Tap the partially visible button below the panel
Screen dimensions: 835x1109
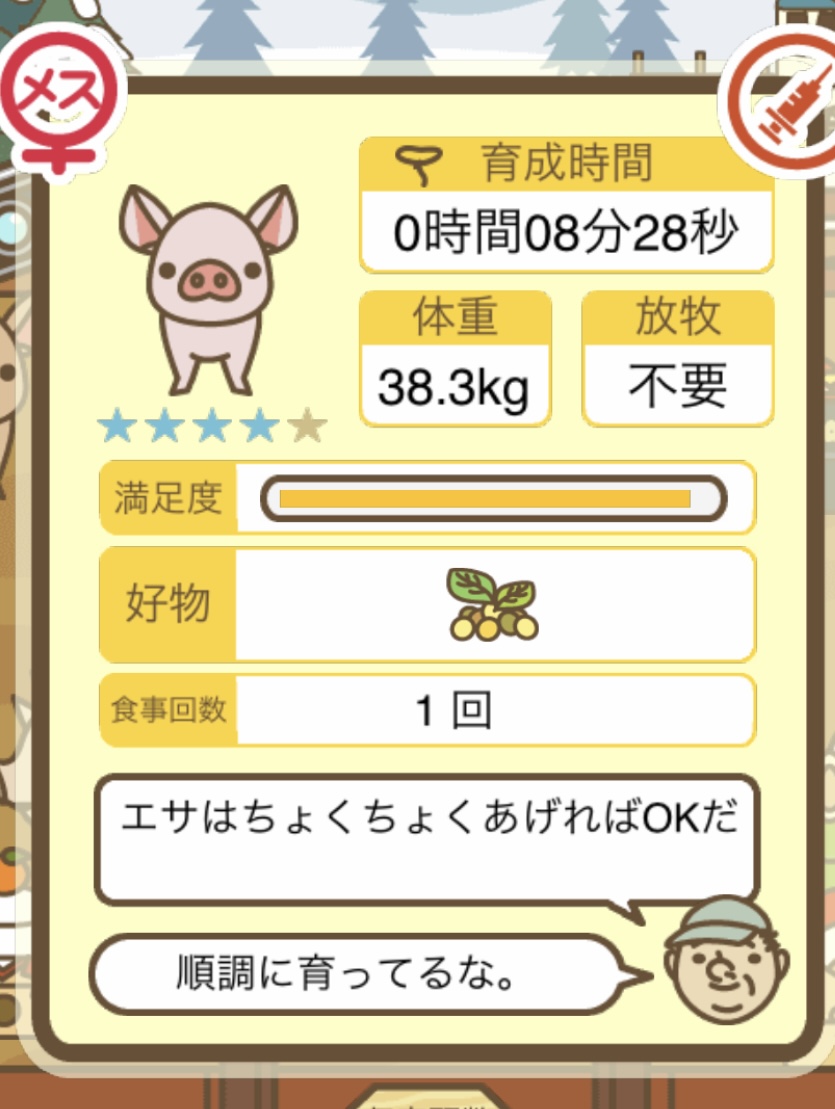(418, 1097)
